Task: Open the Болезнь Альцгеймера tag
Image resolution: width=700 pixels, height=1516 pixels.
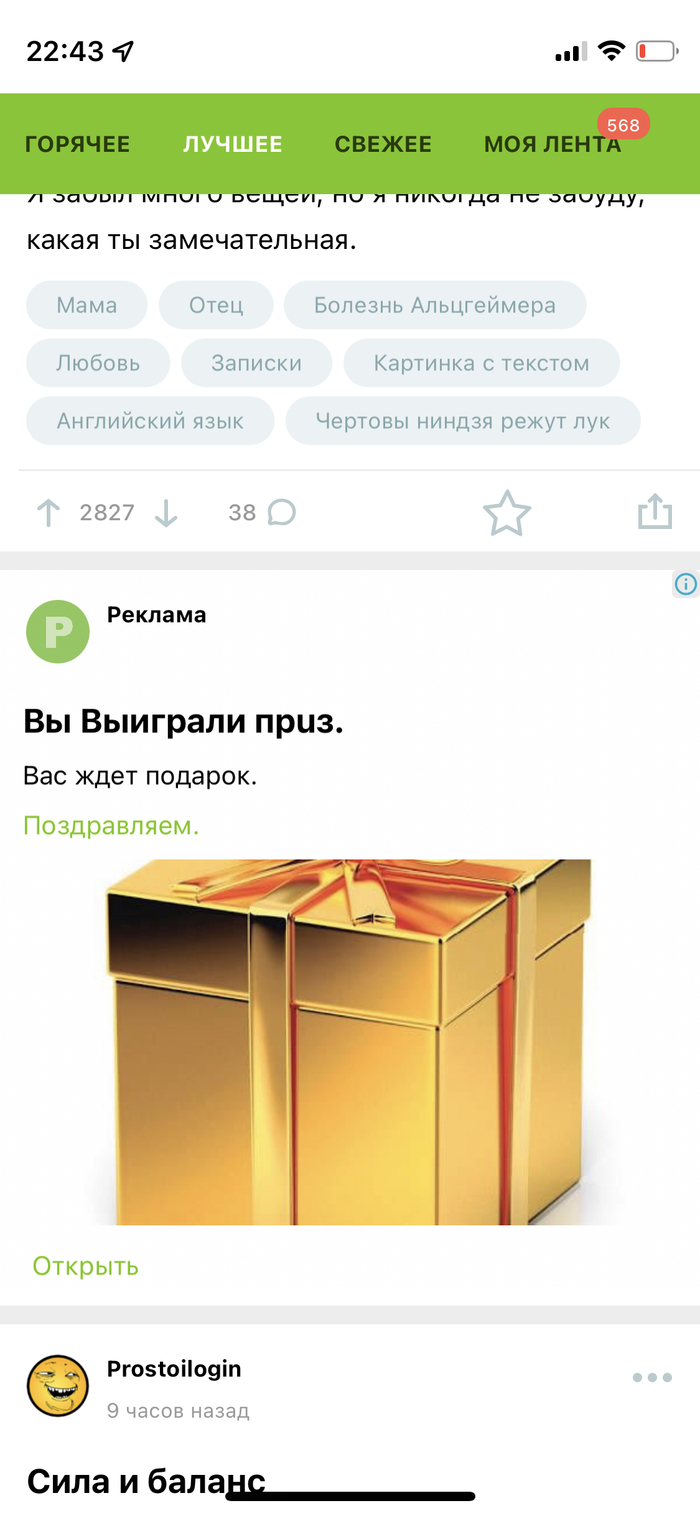Action: click(434, 305)
